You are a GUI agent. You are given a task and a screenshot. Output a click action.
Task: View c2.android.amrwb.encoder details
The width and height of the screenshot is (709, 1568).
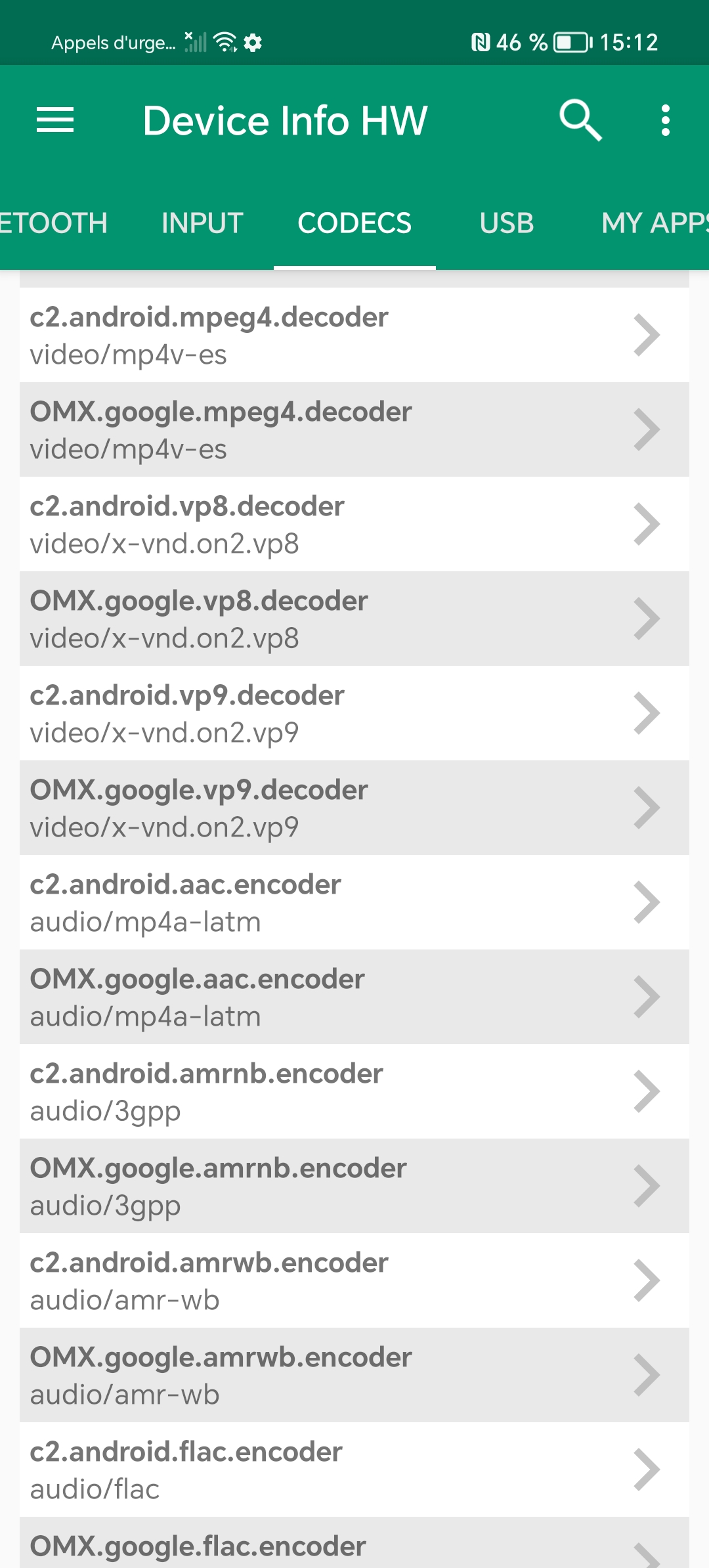[x=354, y=1281]
